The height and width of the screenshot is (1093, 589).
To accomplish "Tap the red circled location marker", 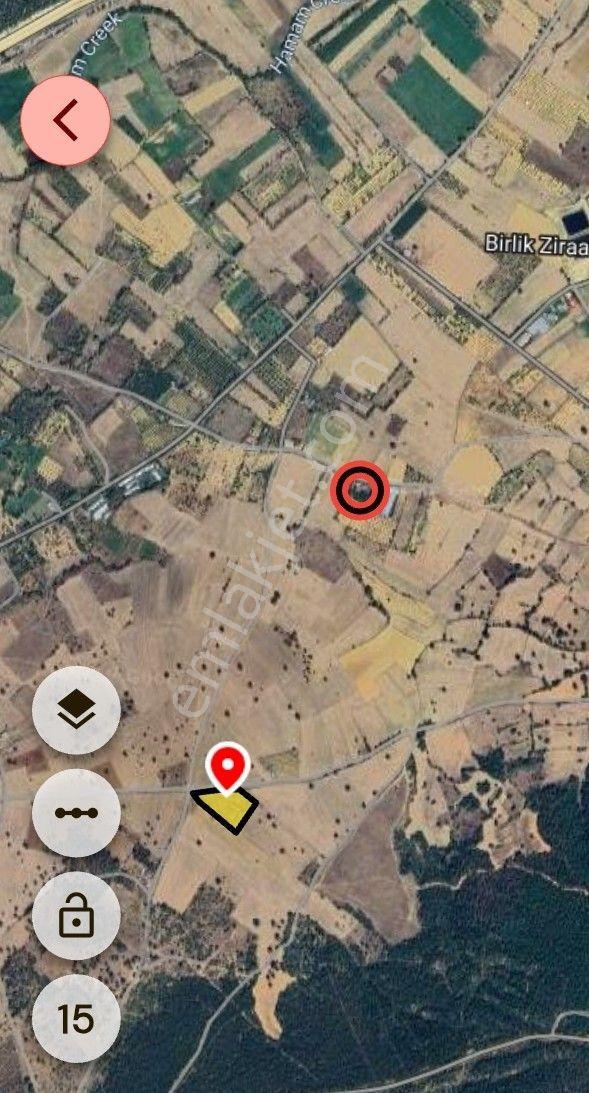I will click(359, 490).
